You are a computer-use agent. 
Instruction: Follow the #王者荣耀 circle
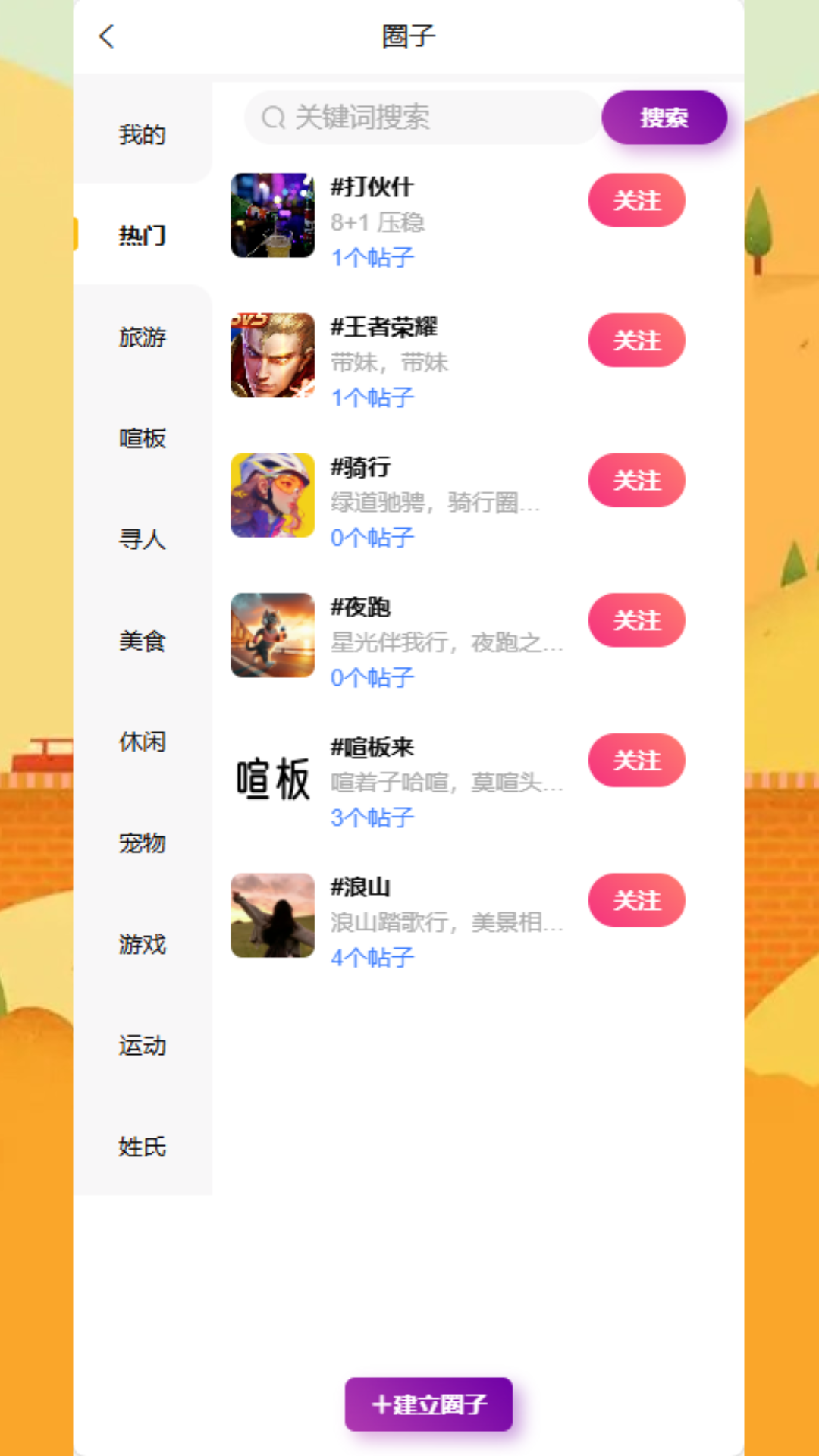[x=636, y=340]
